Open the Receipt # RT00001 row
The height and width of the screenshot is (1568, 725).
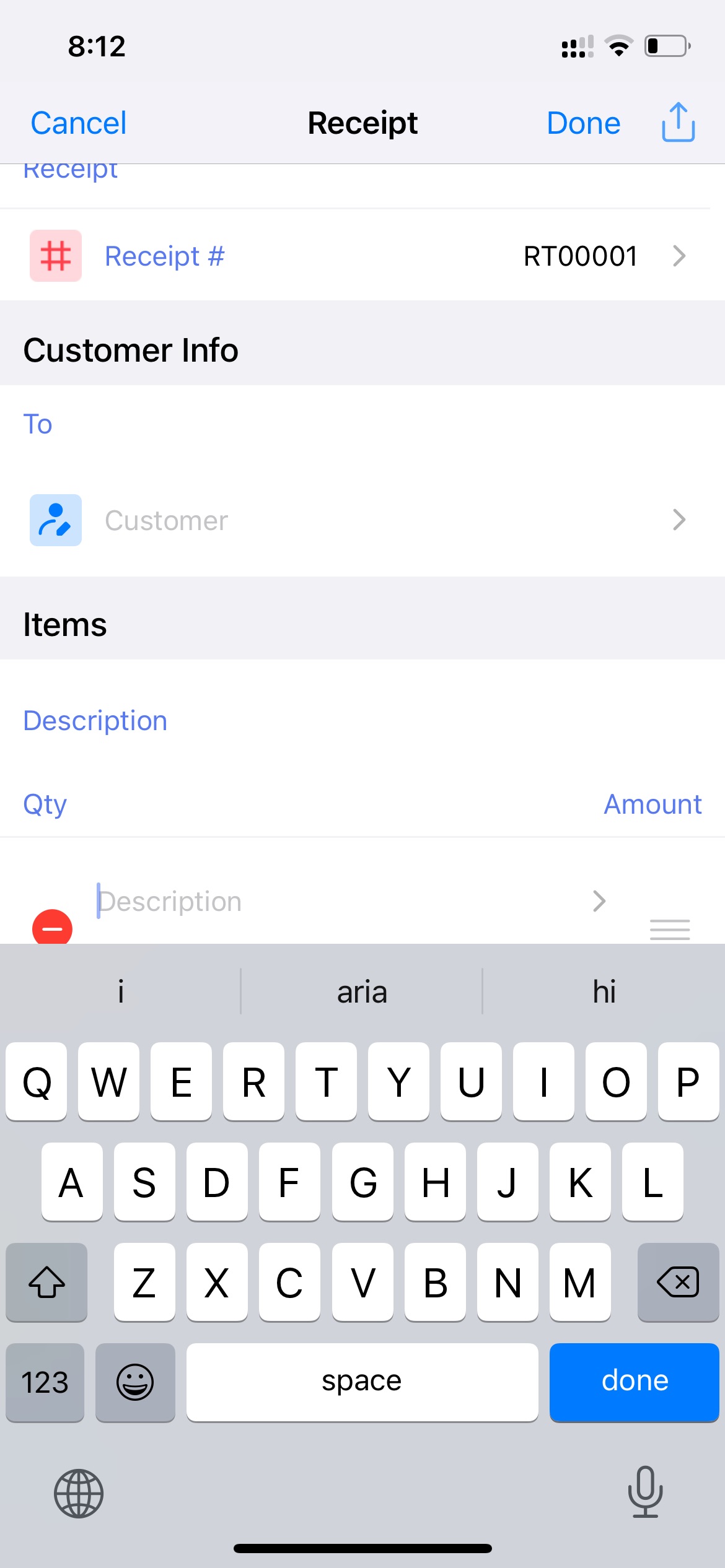(x=362, y=256)
